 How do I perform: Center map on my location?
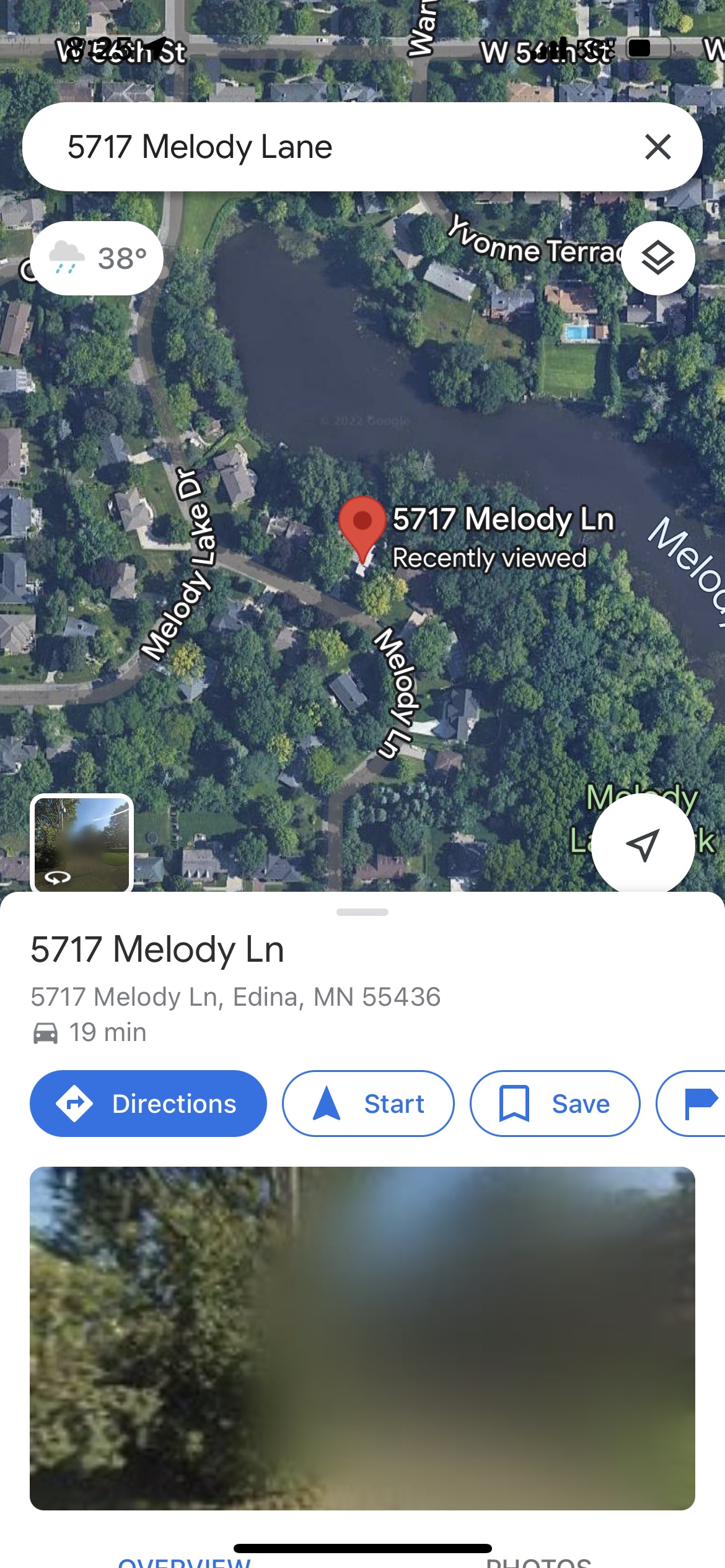(643, 844)
